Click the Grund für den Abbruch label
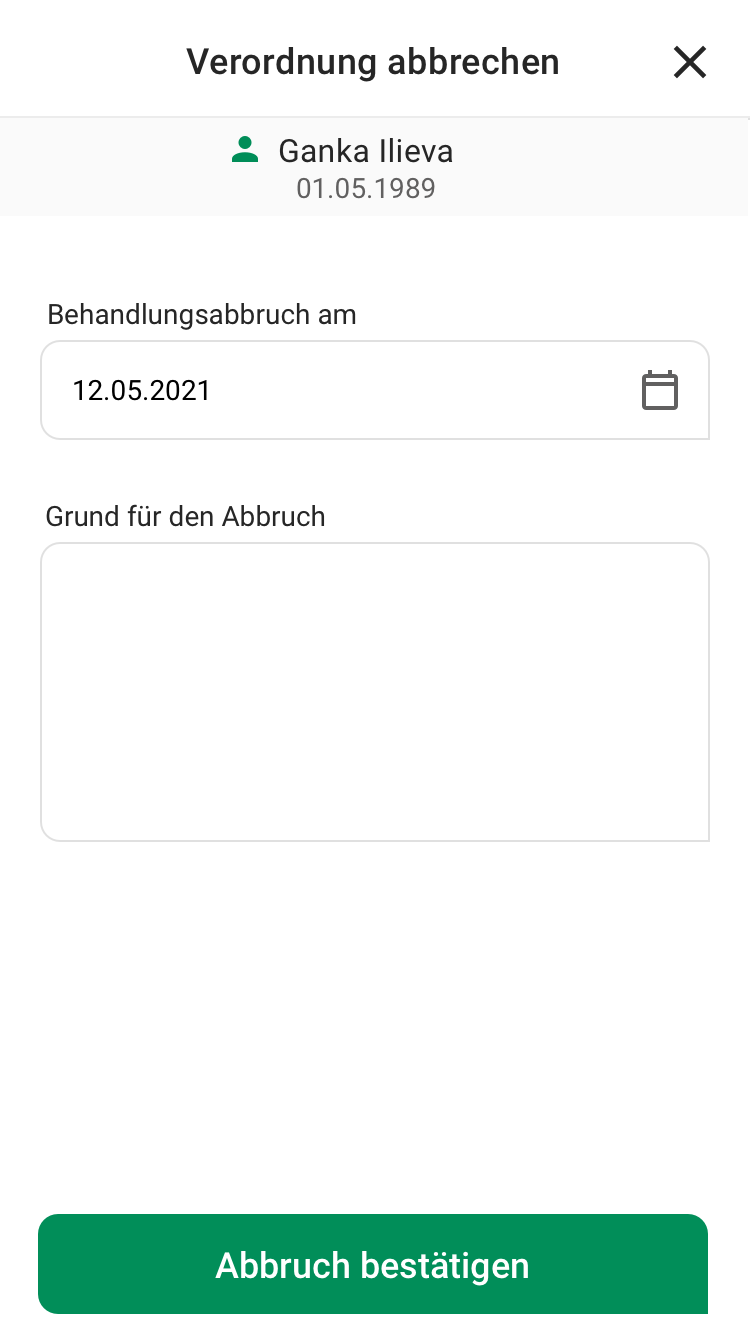The height and width of the screenshot is (1334, 750). pos(185,517)
